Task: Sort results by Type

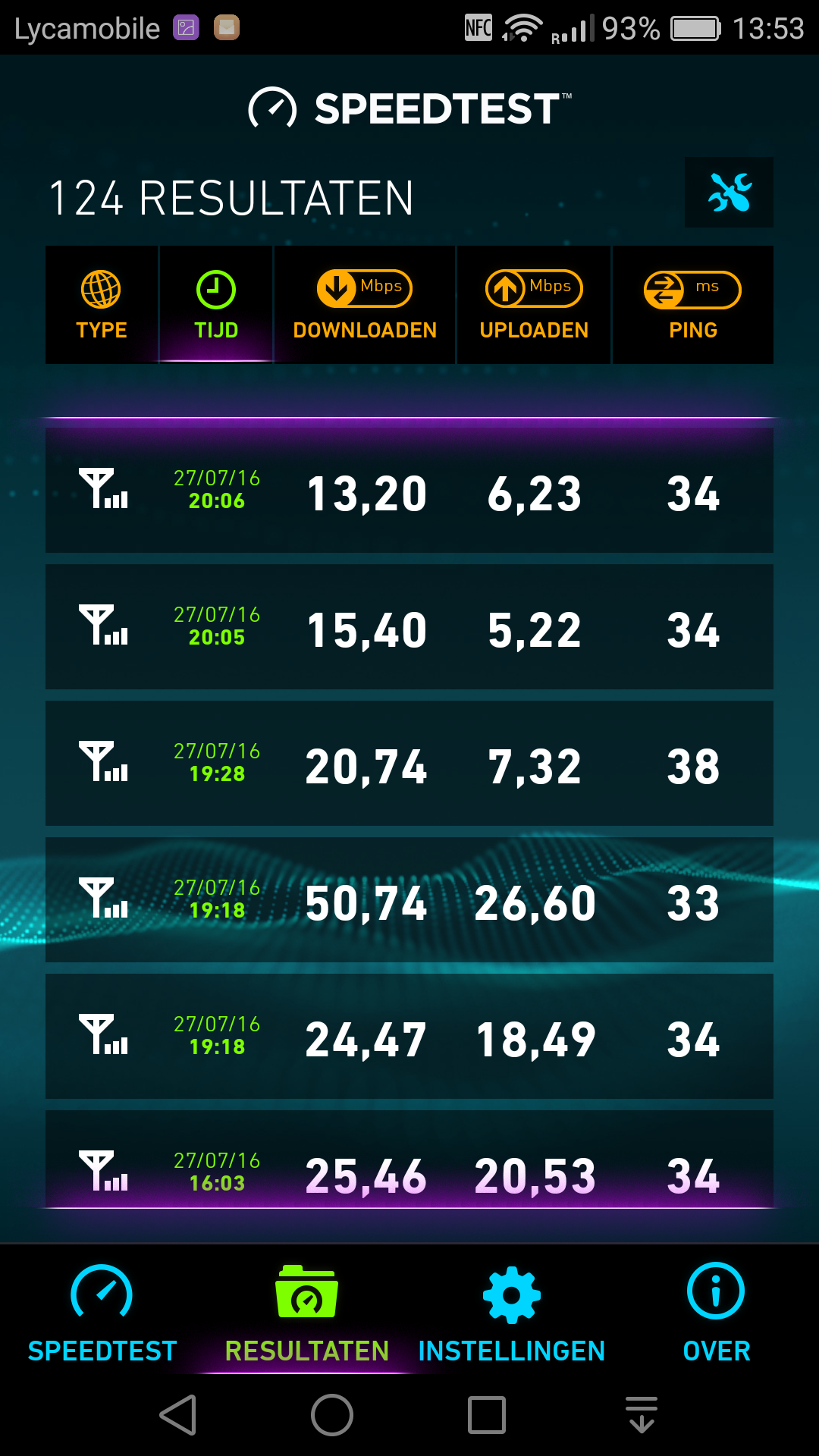Action: [x=102, y=305]
